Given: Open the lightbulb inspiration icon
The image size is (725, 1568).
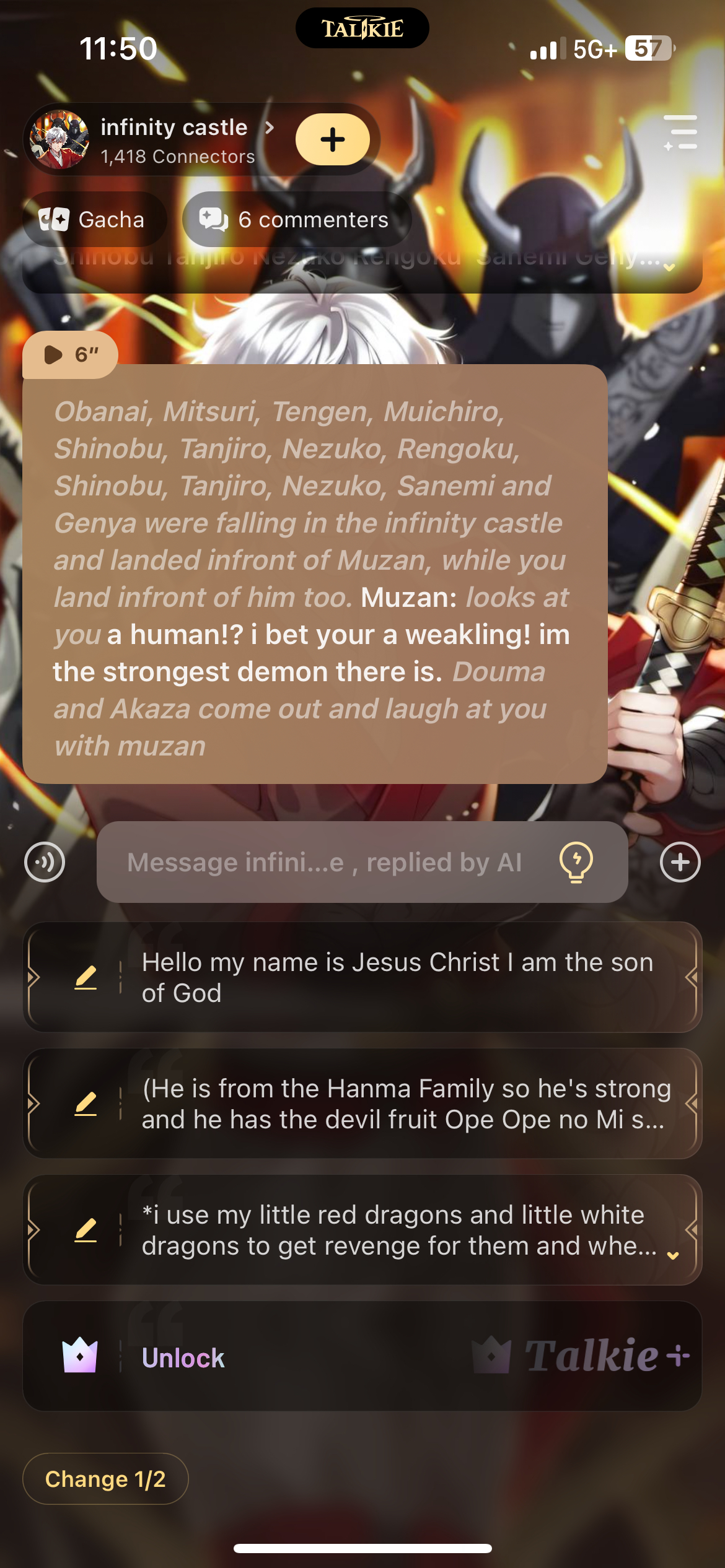Looking at the screenshot, I should 576,862.
